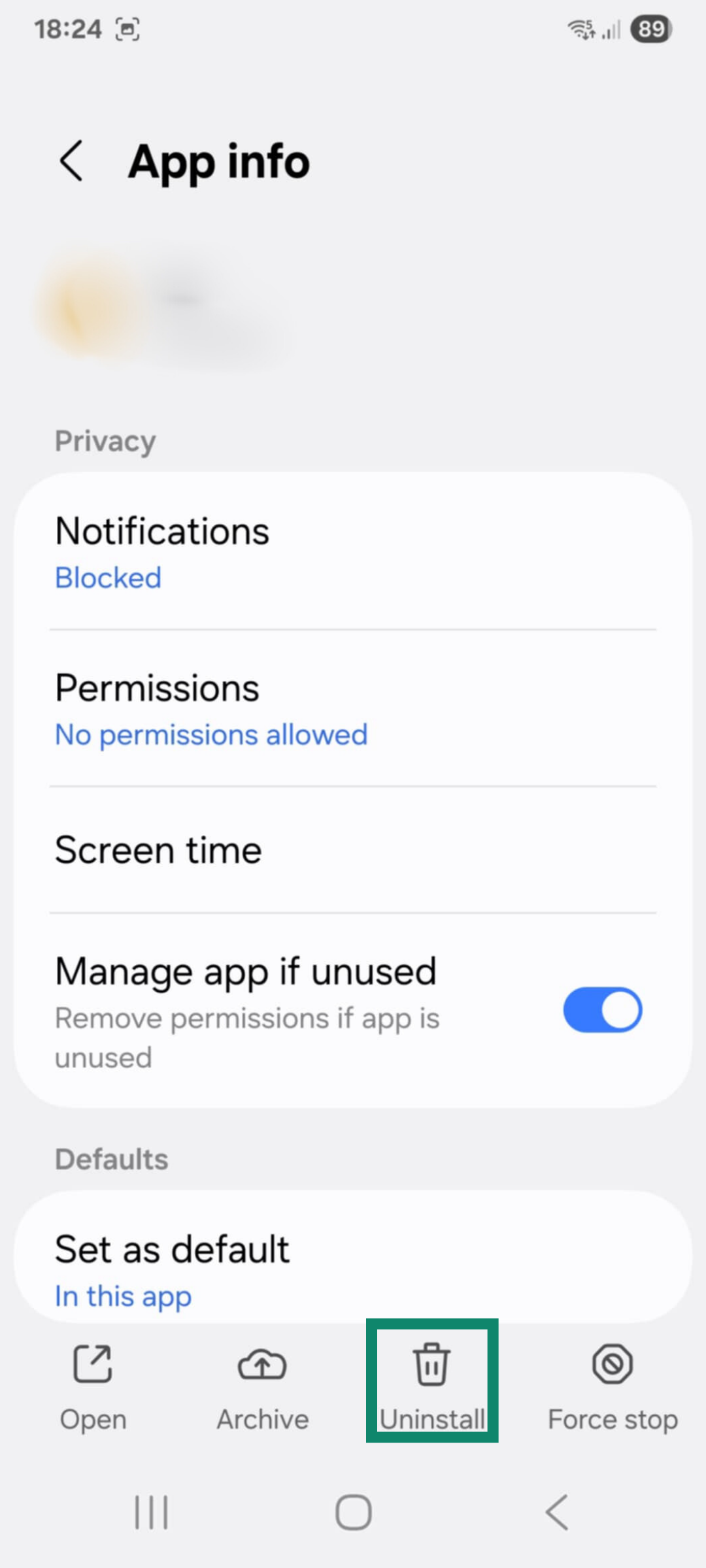The width and height of the screenshot is (706, 1568).
Task: Open Notifications settings for this app
Action: pos(353,552)
